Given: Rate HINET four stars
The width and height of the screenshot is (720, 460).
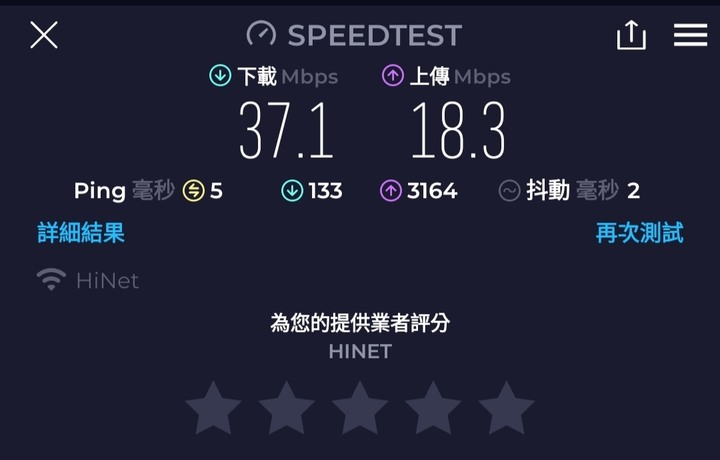Looking at the screenshot, I should [433, 409].
